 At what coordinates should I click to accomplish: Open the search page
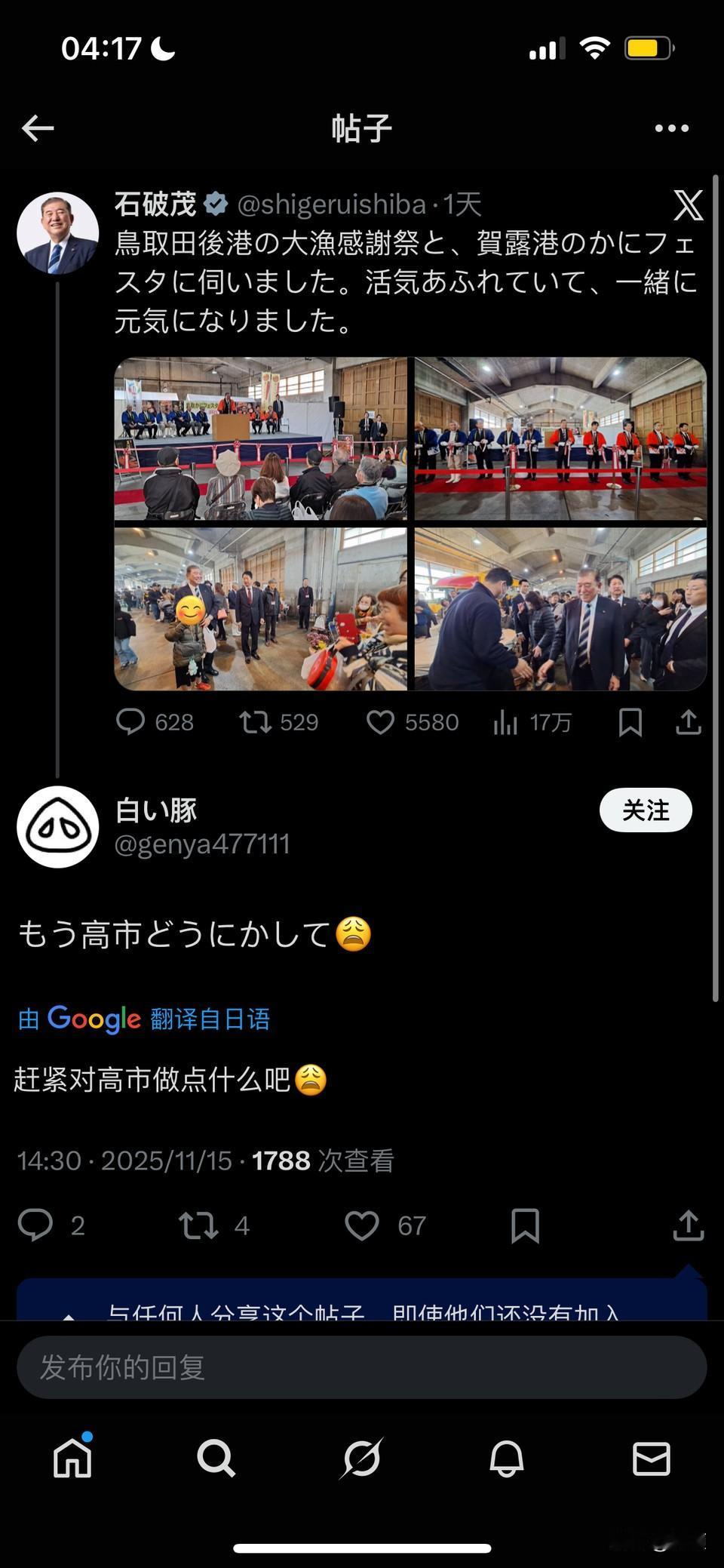click(x=216, y=1459)
